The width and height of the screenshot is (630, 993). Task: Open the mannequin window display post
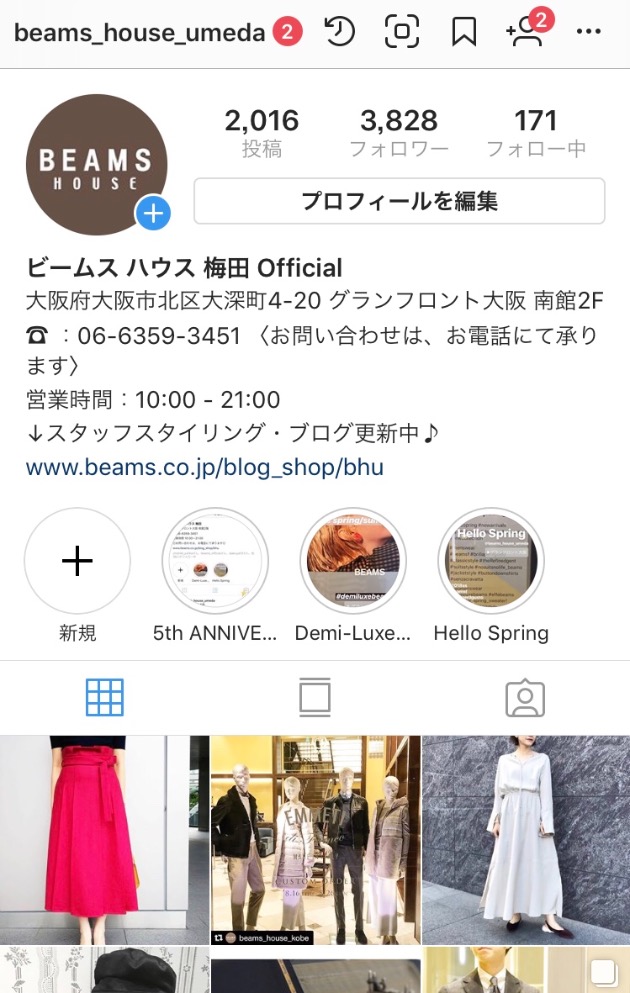click(x=315, y=840)
